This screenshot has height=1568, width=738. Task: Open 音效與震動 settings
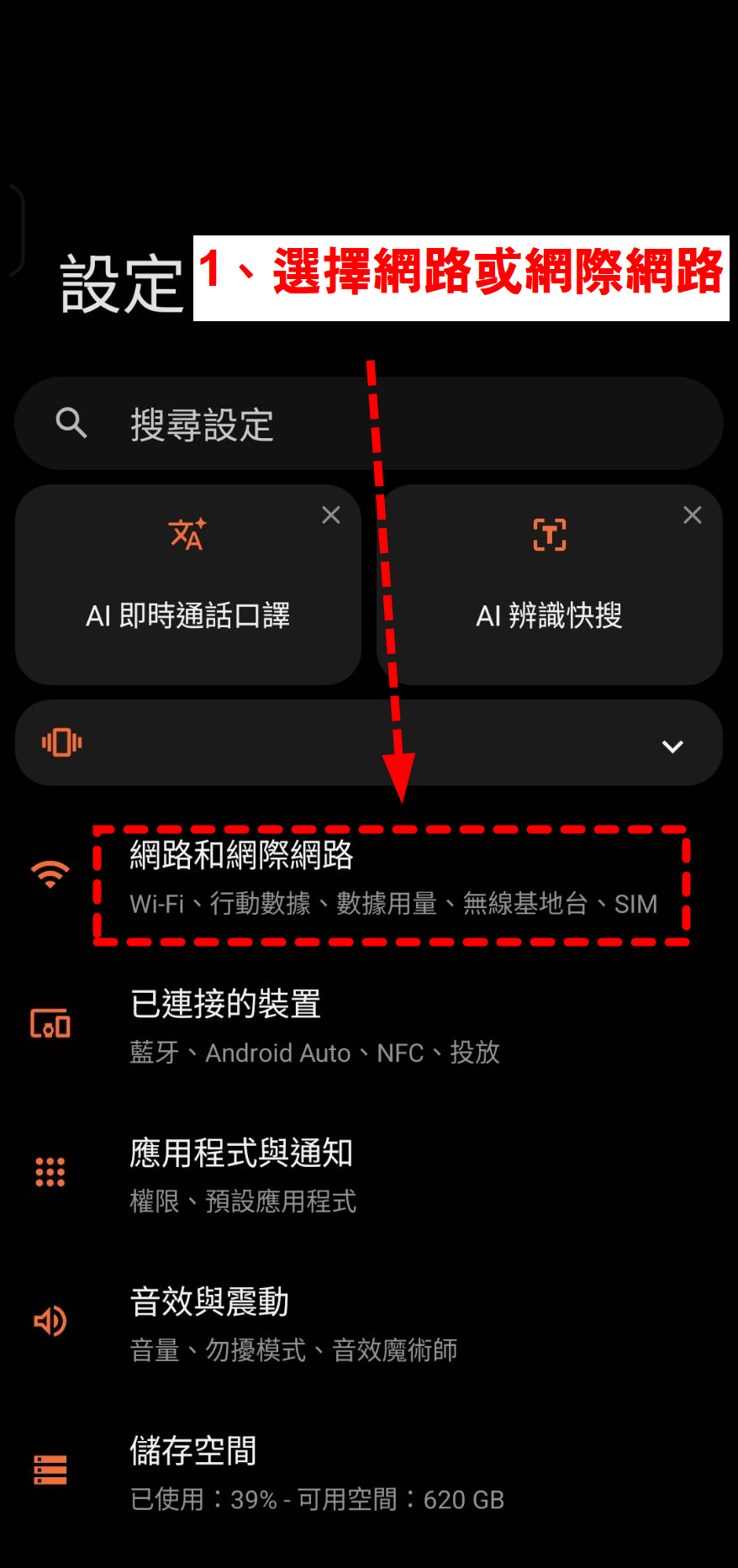pos(370,1324)
